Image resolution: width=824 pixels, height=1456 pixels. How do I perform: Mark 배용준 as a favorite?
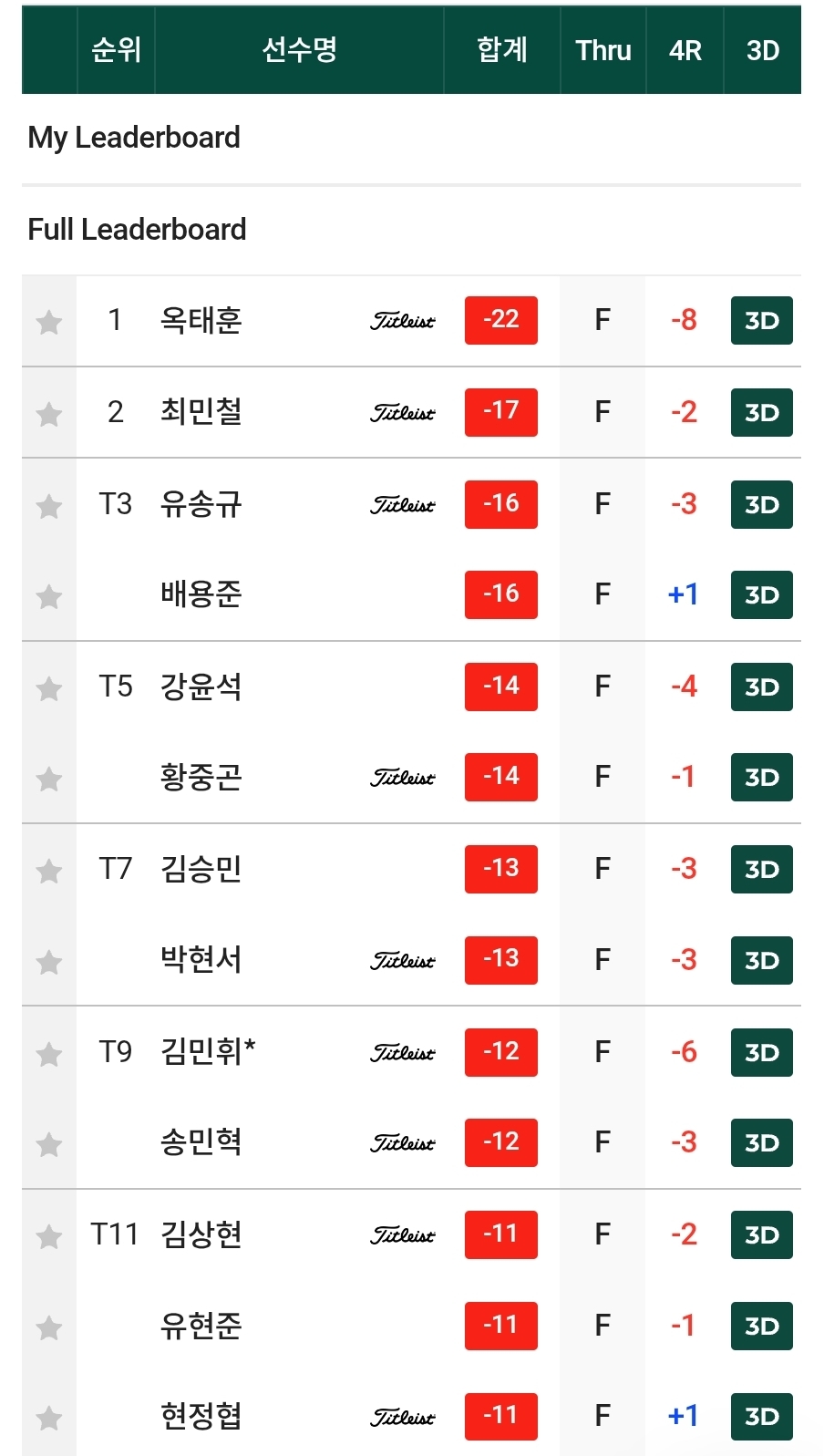pyautogui.click(x=49, y=596)
